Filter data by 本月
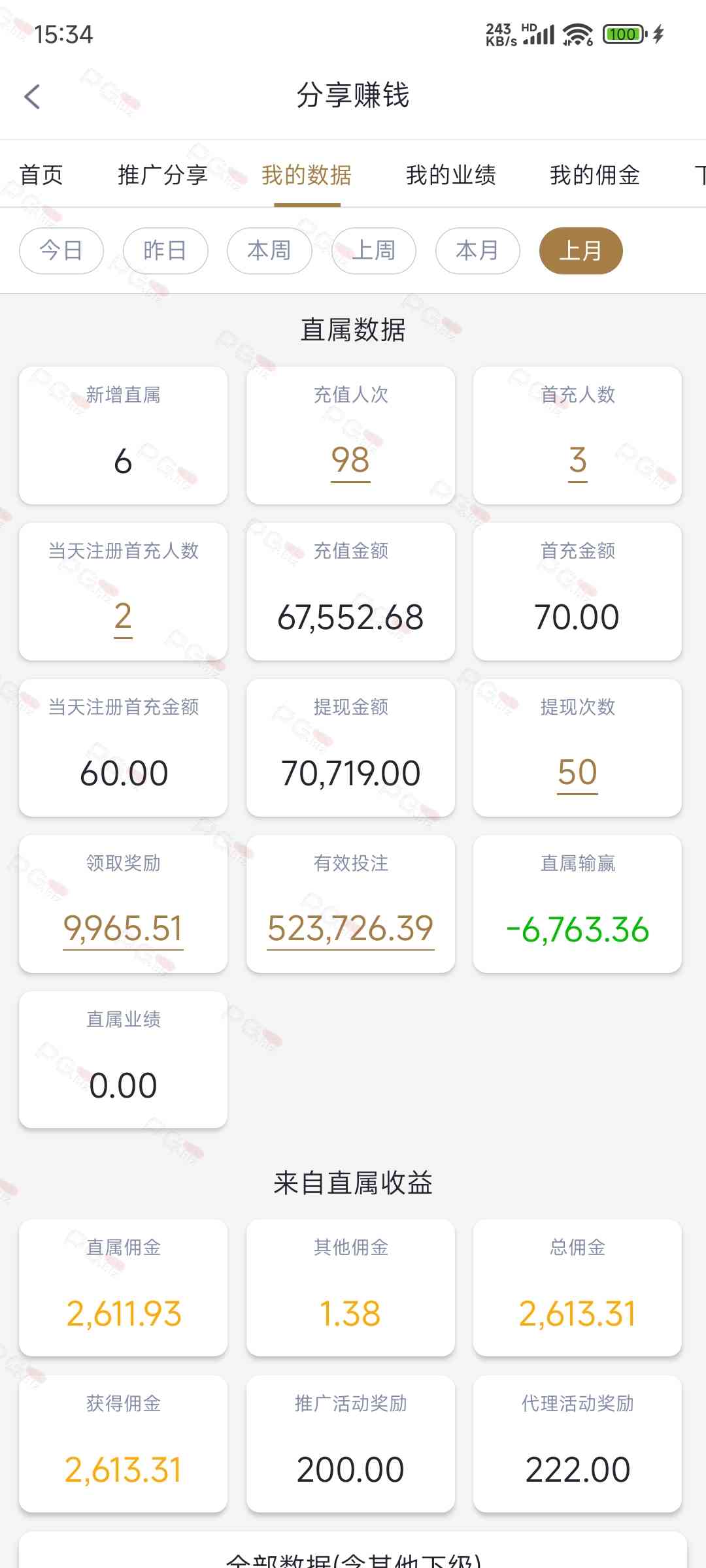Image resolution: width=706 pixels, height=1568 pixels. coord(478,251)
